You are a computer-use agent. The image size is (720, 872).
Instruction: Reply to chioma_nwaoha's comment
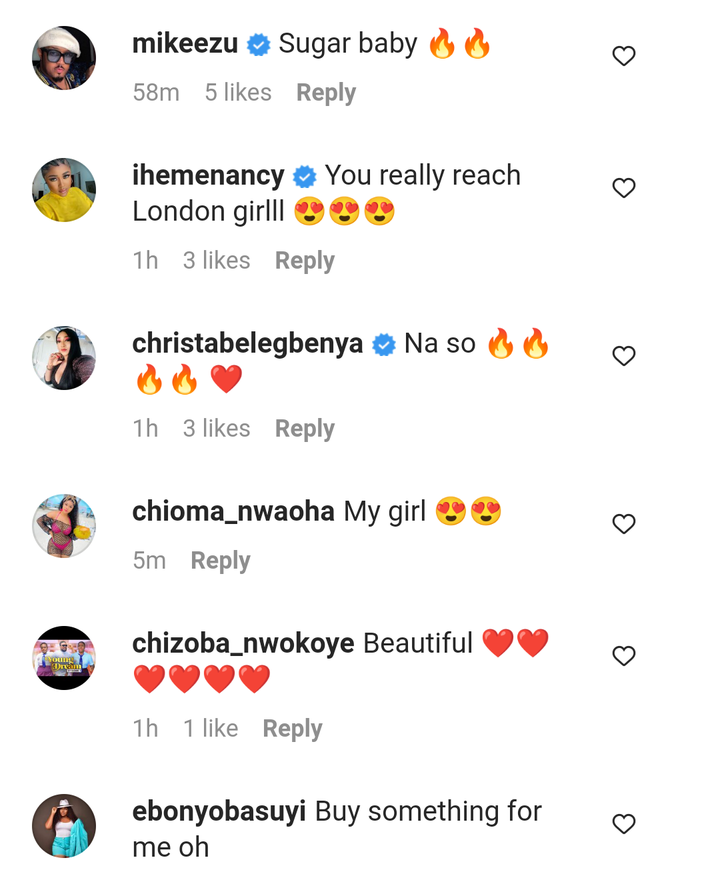coord(220,561)
